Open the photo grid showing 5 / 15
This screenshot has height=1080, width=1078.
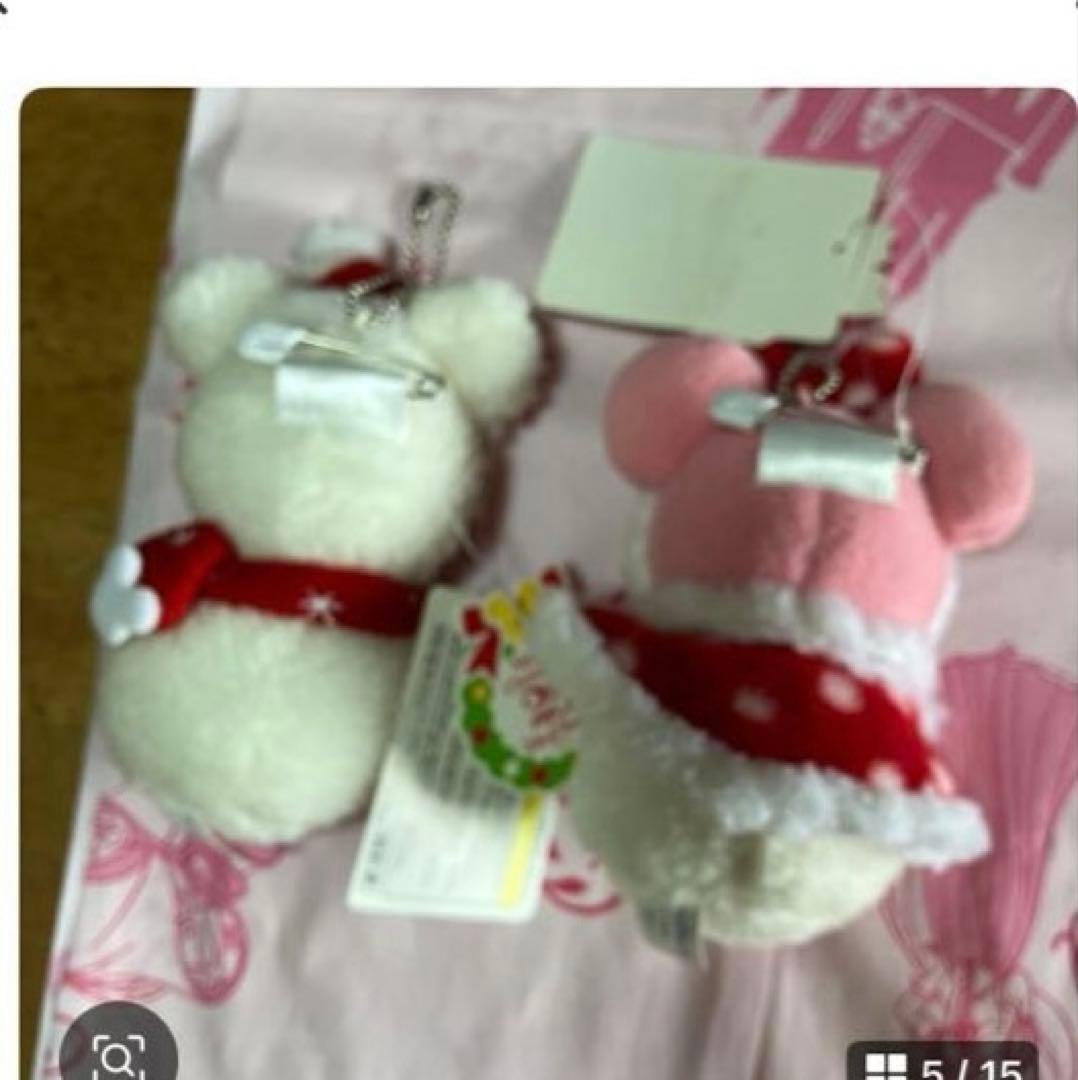click(941, 1066)
